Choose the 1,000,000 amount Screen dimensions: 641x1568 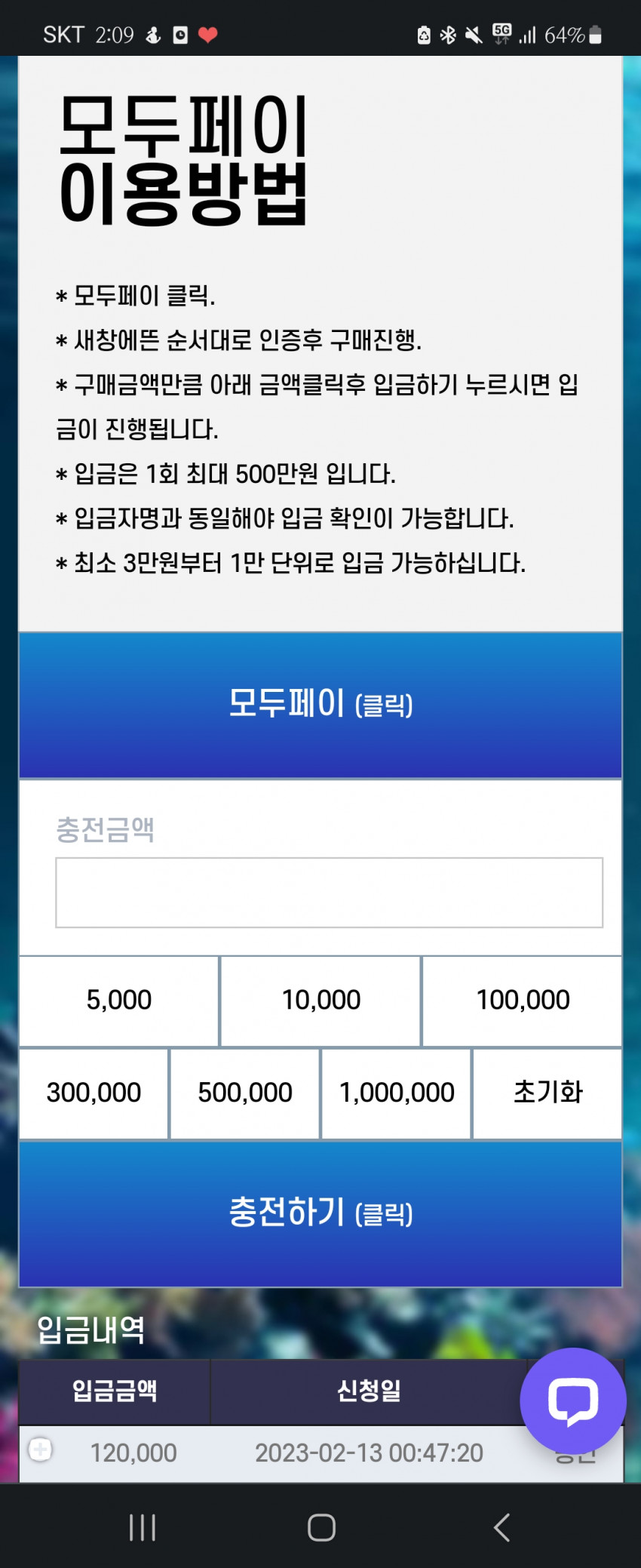click(397, 1093)
